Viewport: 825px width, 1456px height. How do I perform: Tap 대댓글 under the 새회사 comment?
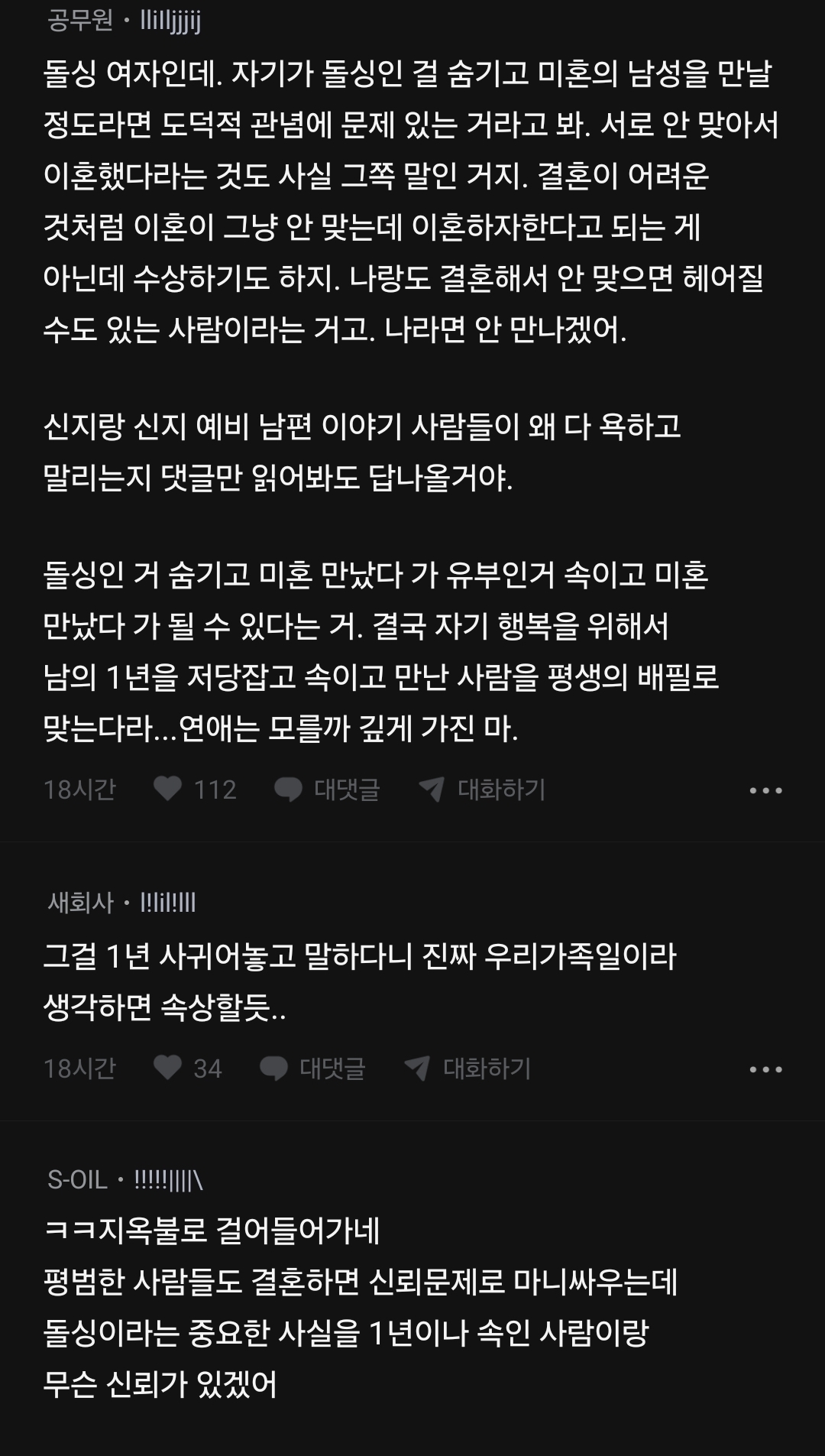pos(313,1068)
